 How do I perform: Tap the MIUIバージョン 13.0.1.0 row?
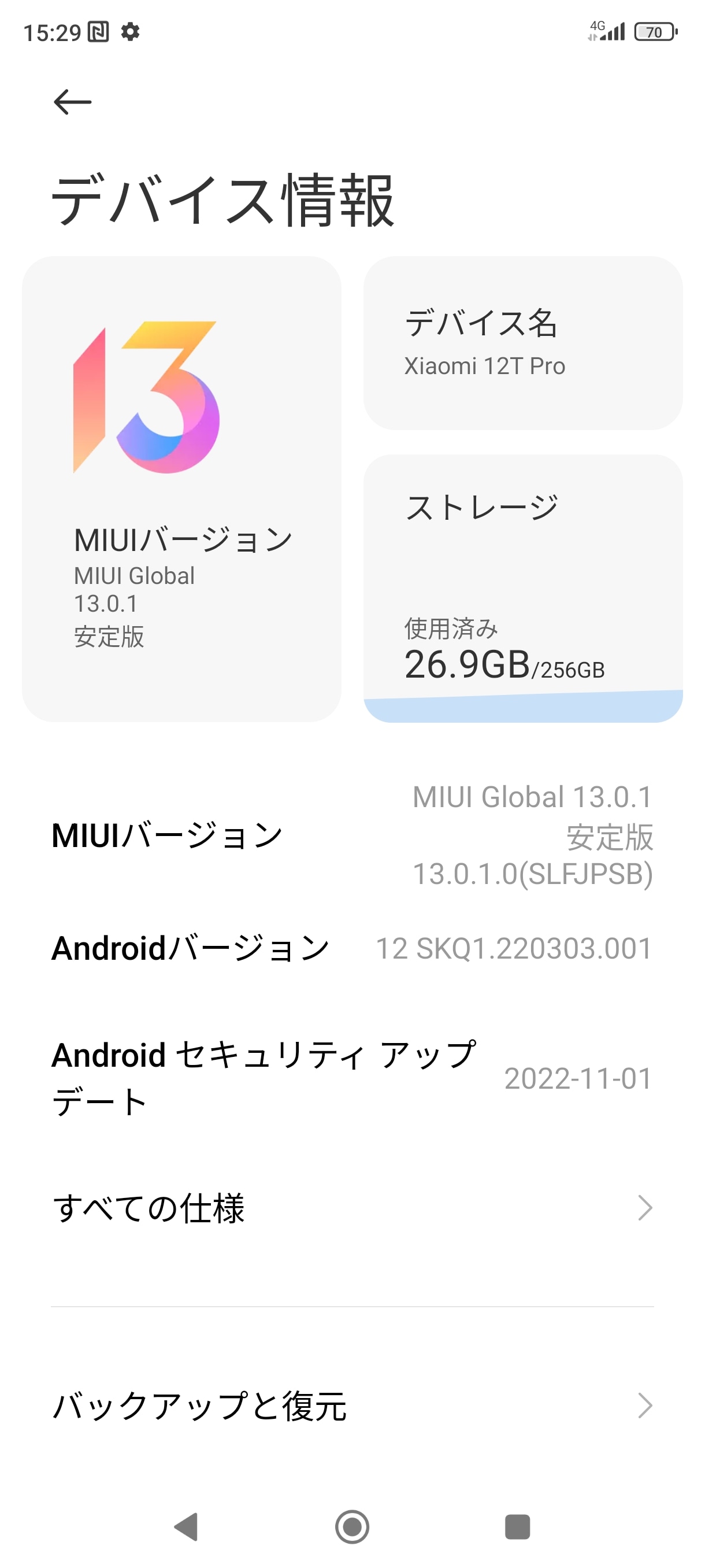[352, 835]
